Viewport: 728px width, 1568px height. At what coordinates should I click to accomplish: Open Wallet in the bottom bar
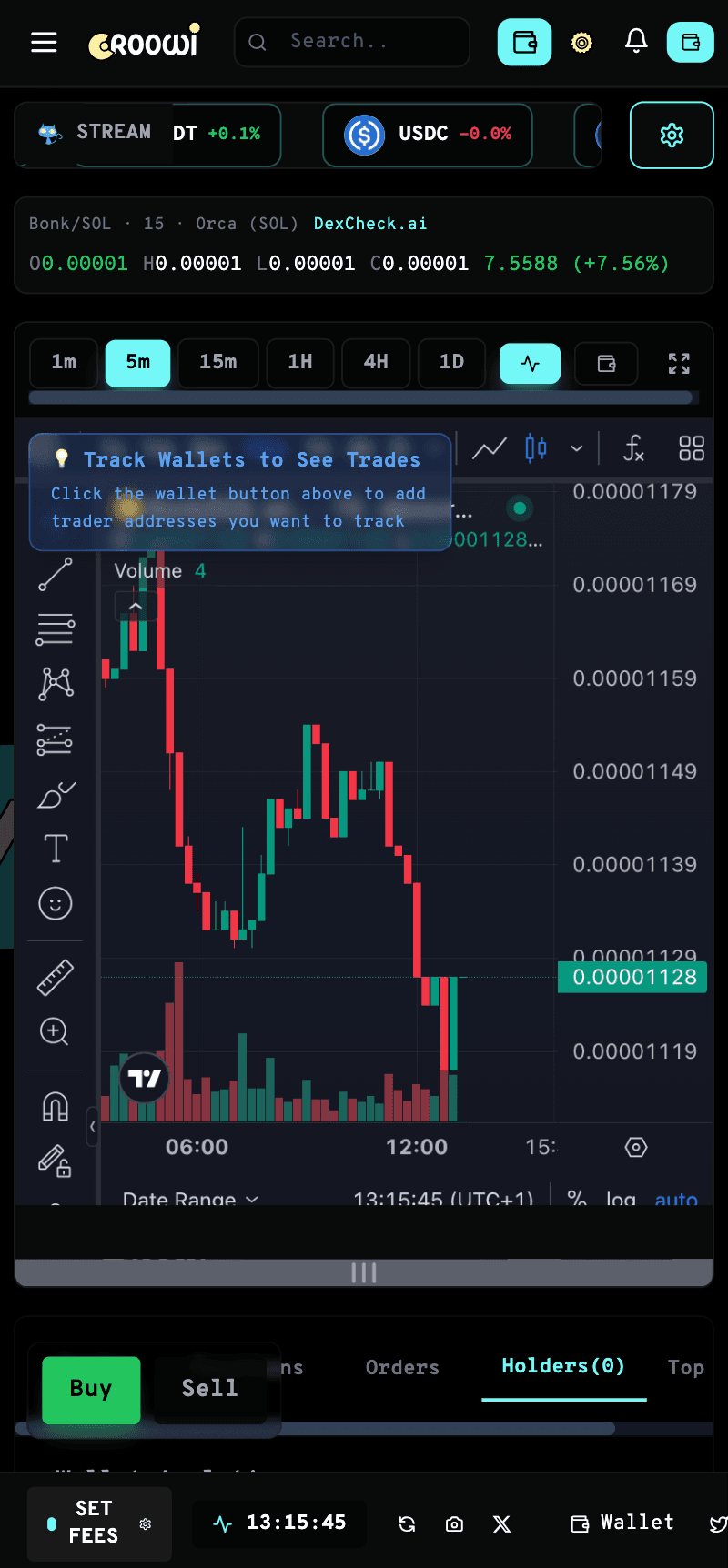coord(624,1523)
